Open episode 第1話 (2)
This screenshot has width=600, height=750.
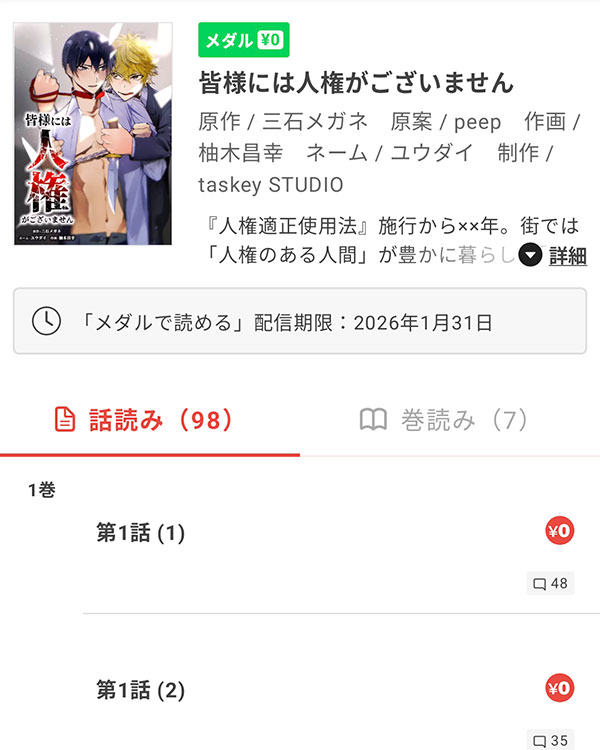point(141,690)
